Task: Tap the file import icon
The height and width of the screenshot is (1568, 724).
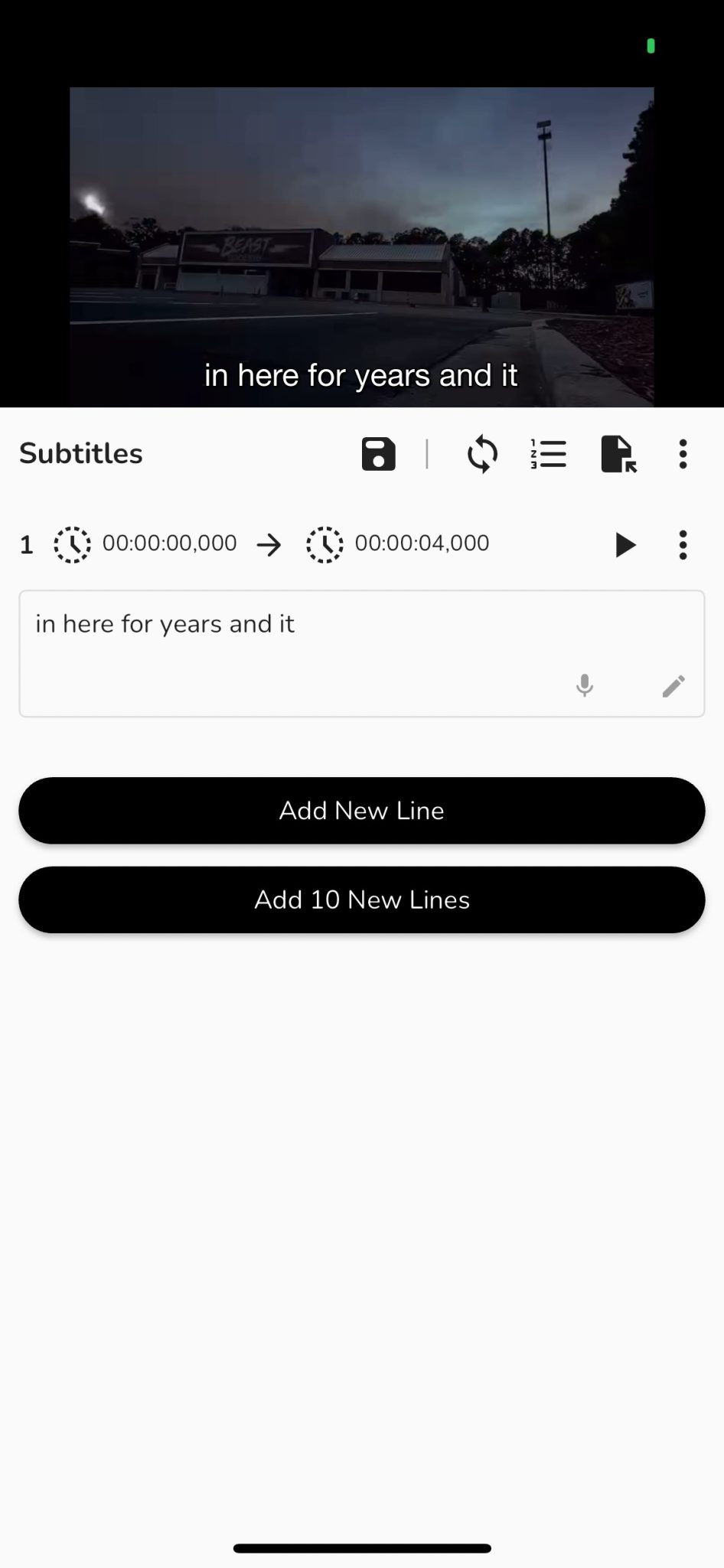Action: coord(618,454)
